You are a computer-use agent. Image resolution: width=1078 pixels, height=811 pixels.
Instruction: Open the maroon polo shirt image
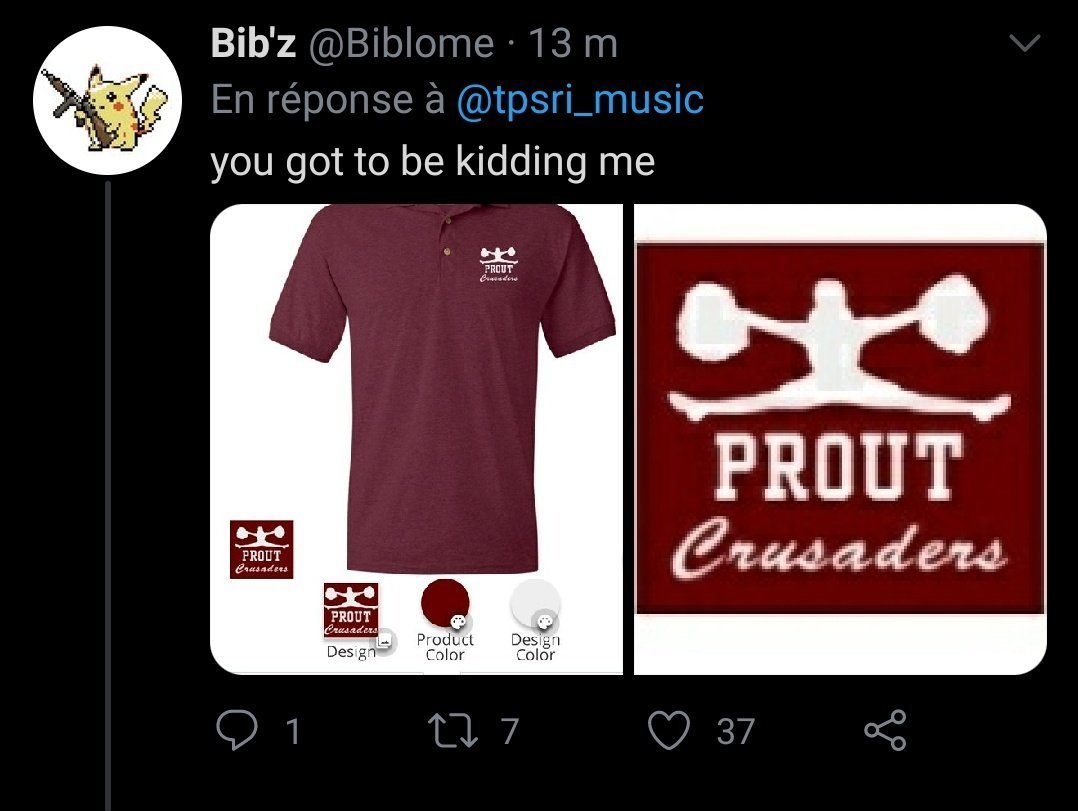pos(416,439)
